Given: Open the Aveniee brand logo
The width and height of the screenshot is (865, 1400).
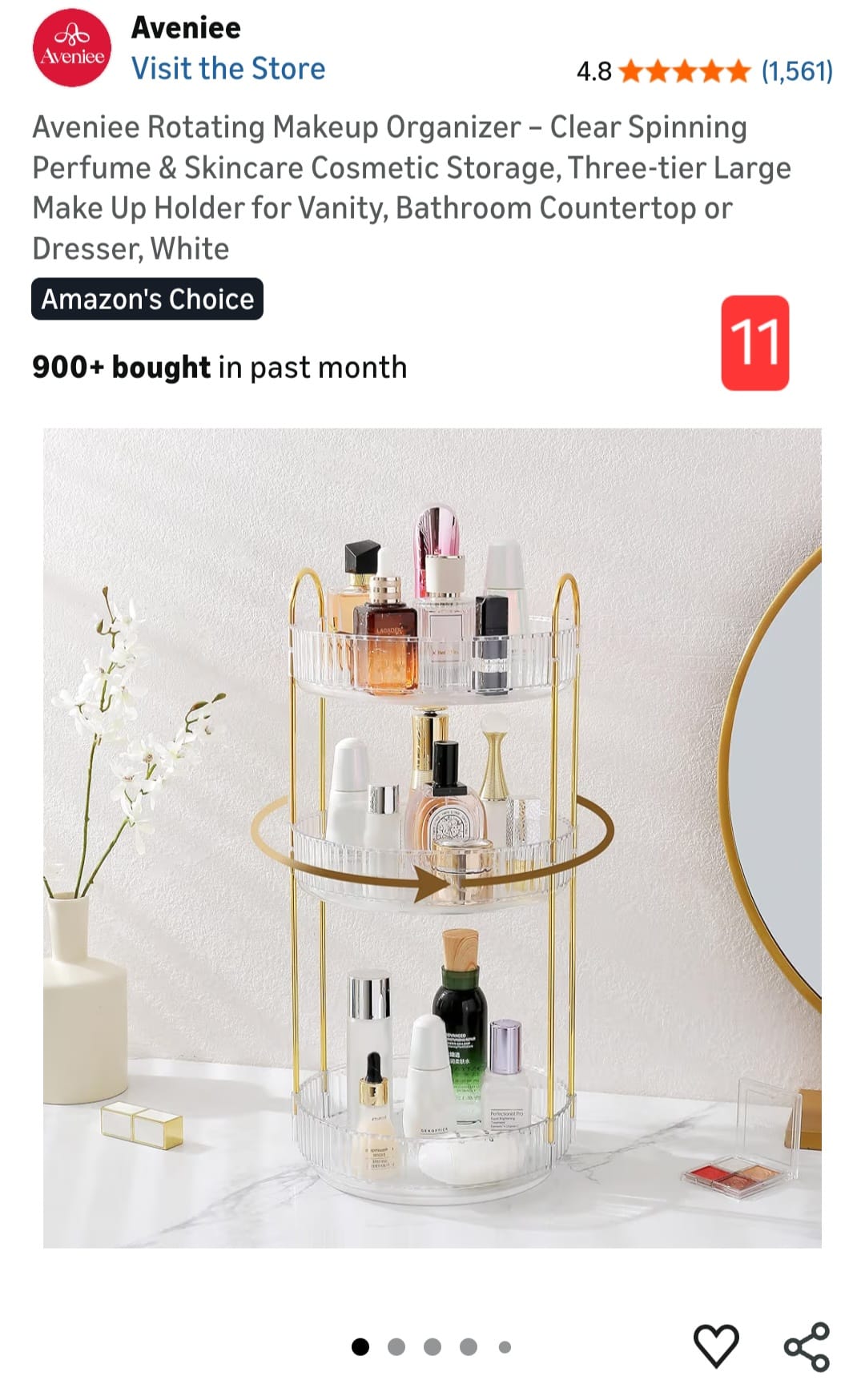Looking at the screenshot, I should point(72,48).
